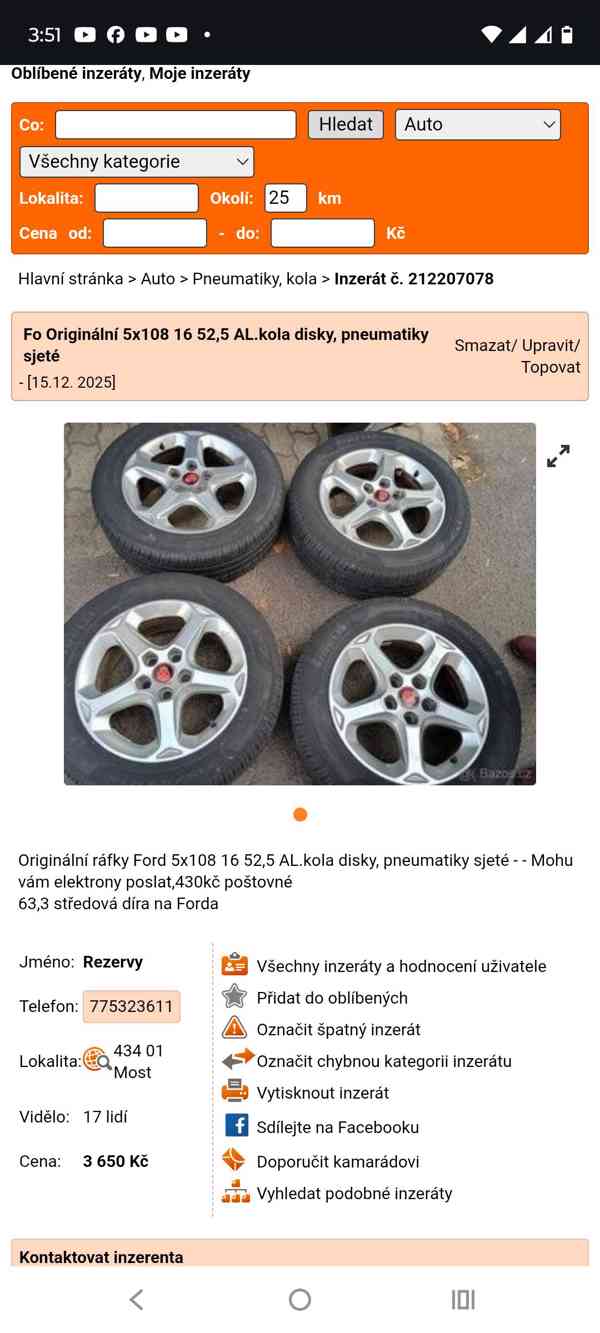This screenshot has height=1333, width=600.
Task: Delete the ad with Smazat
Action: point(483,345)
